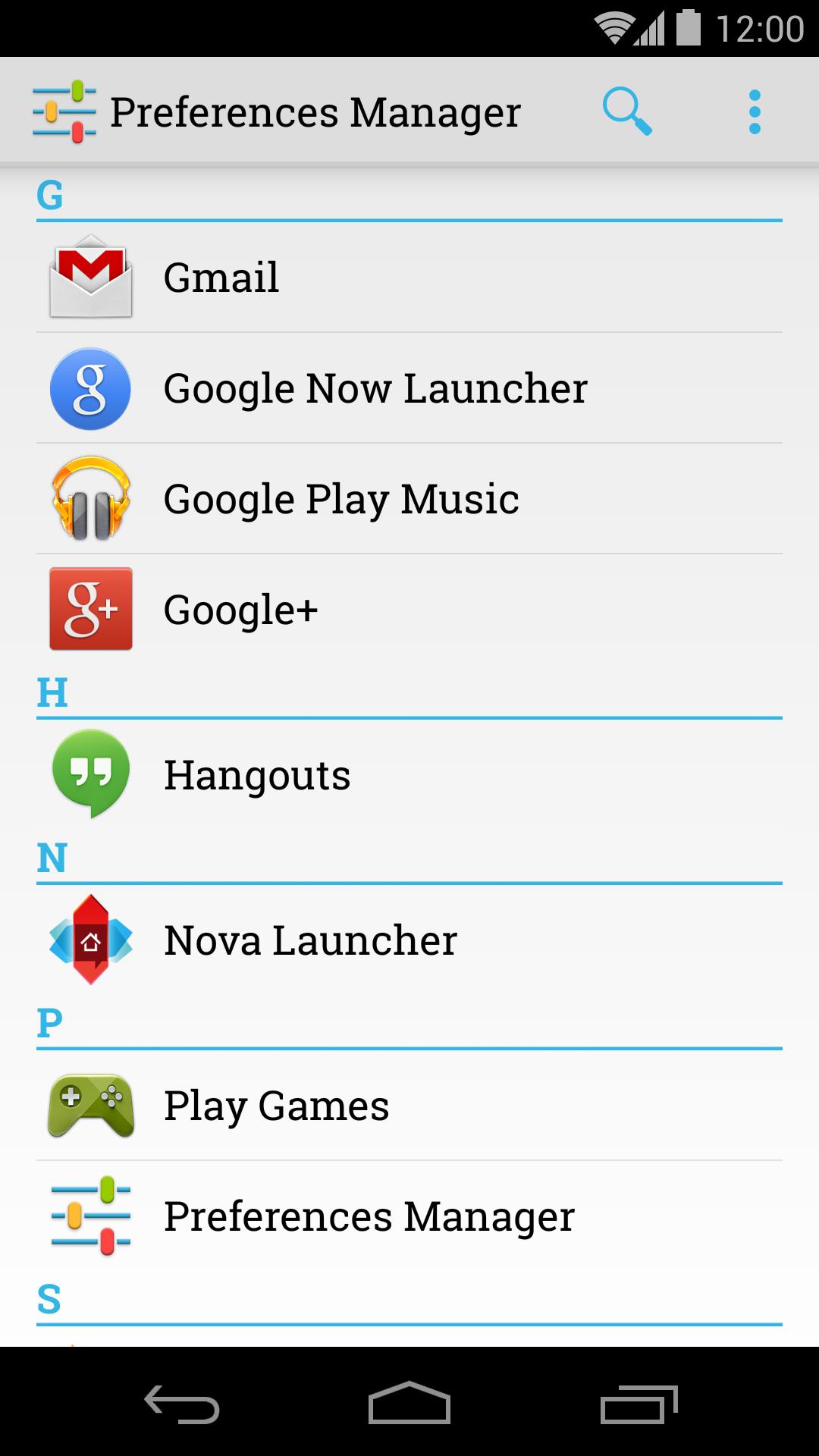Choose the Google+ app row

coord(409,610)
